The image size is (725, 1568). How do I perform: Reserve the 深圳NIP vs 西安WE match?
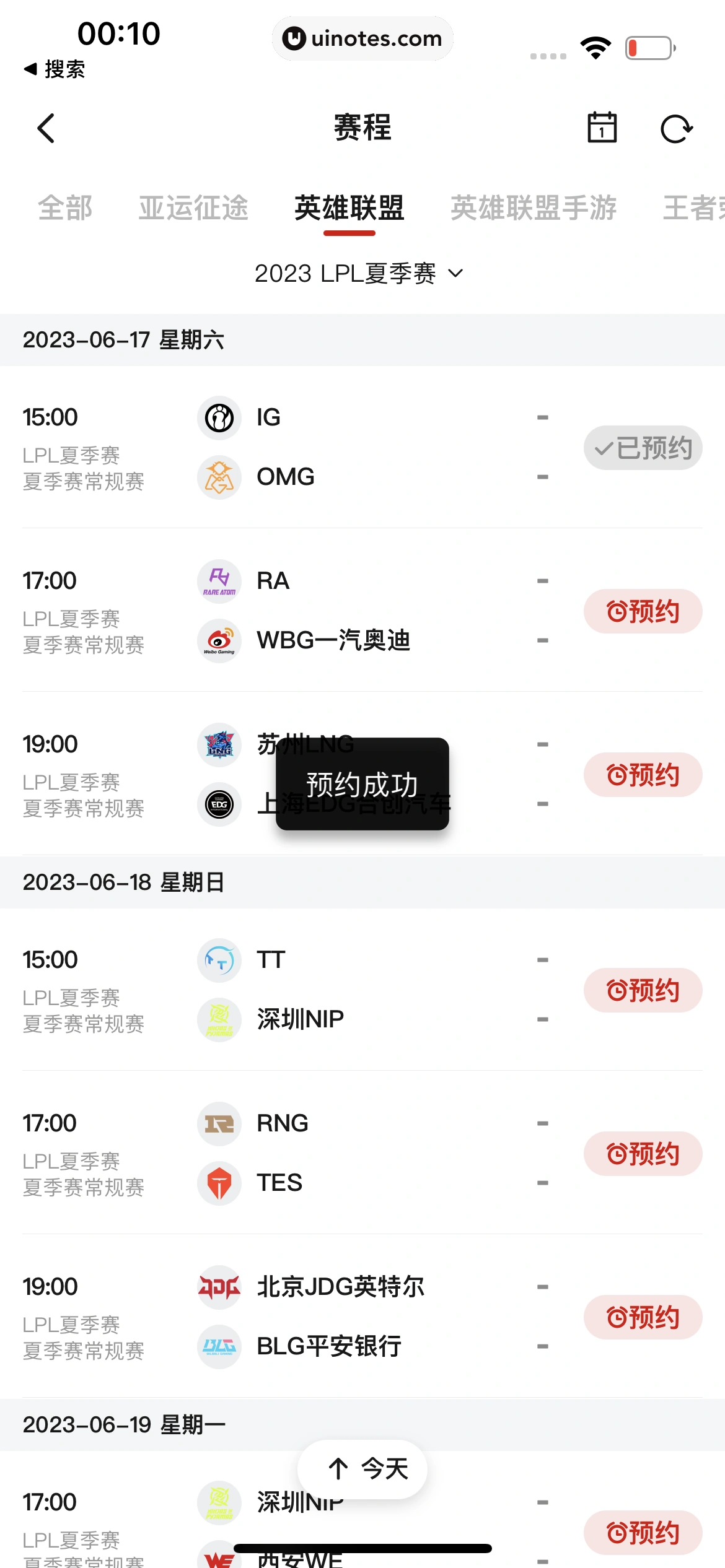coord(643,1533)
